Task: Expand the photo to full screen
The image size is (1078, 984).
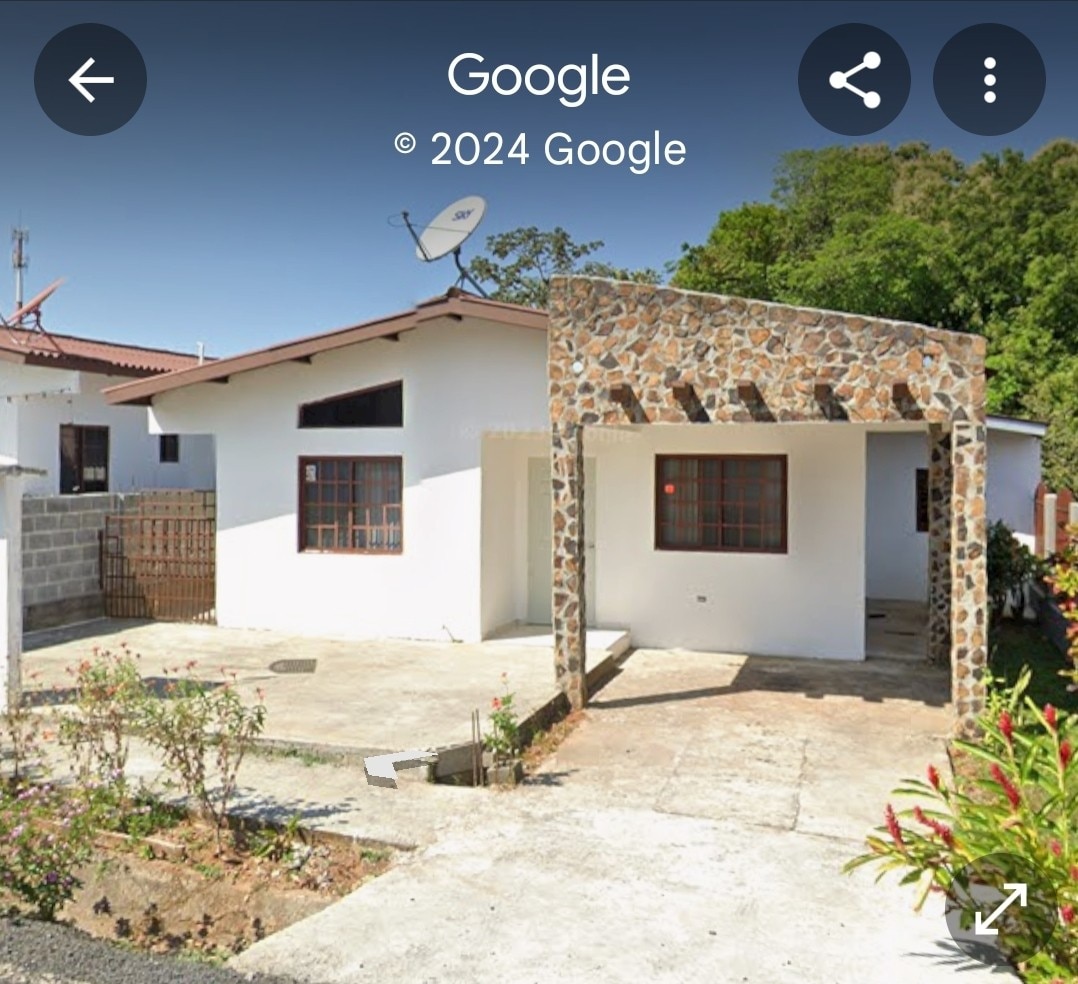Action: tap(1000, 909)
